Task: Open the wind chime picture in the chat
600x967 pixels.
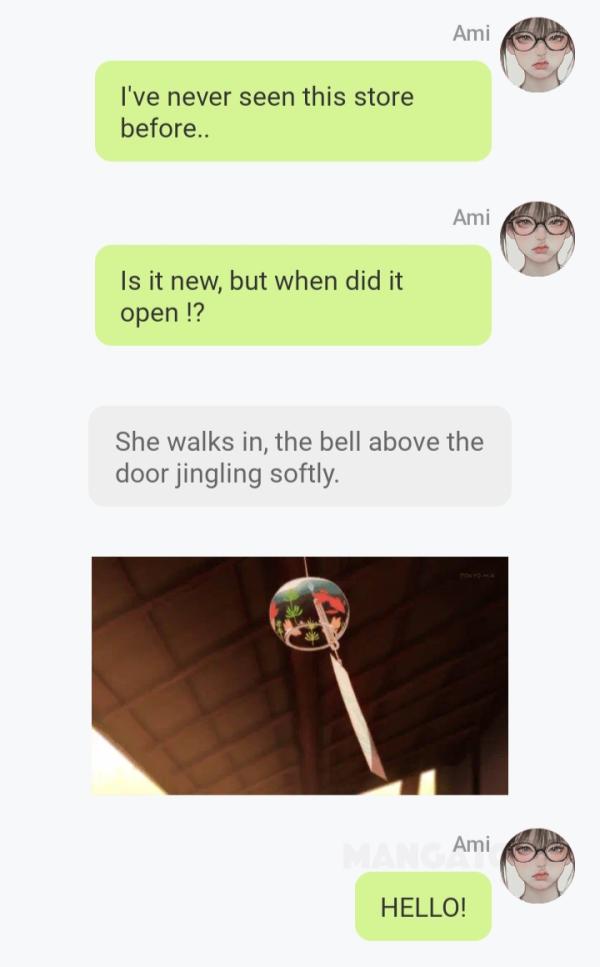Action: coord(300,675)
